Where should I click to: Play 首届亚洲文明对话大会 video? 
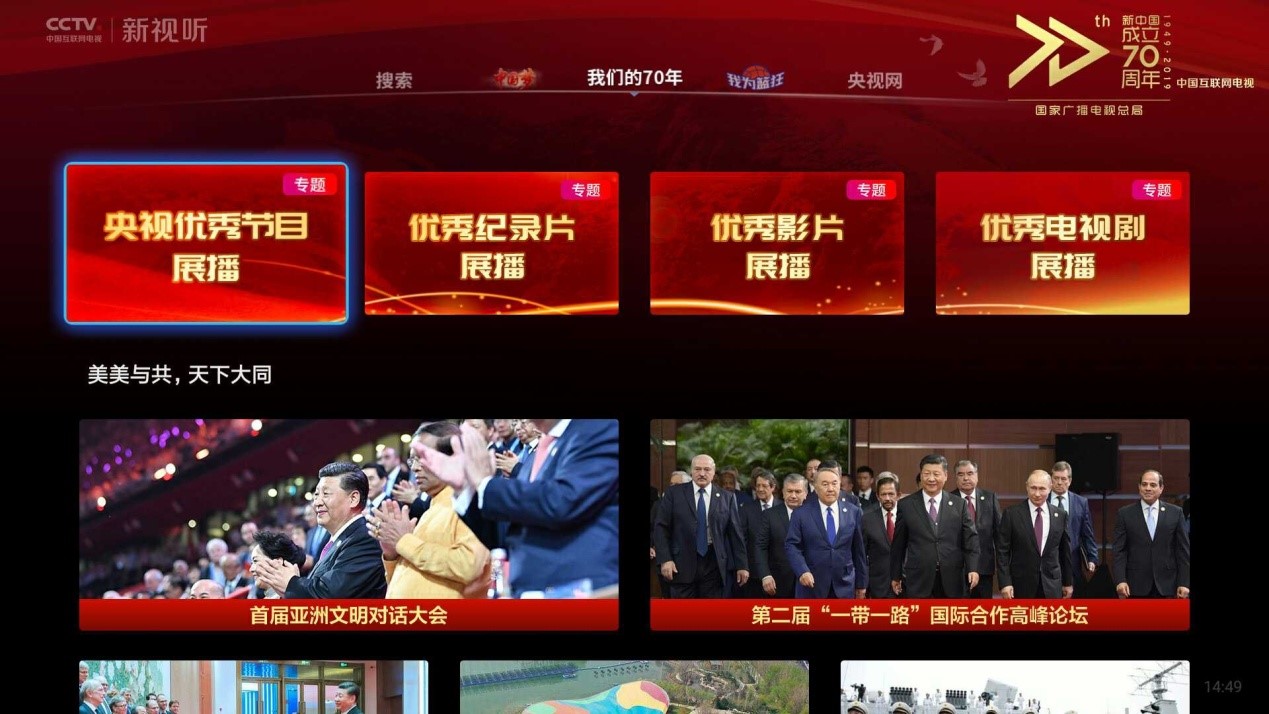tap(349, 524)
